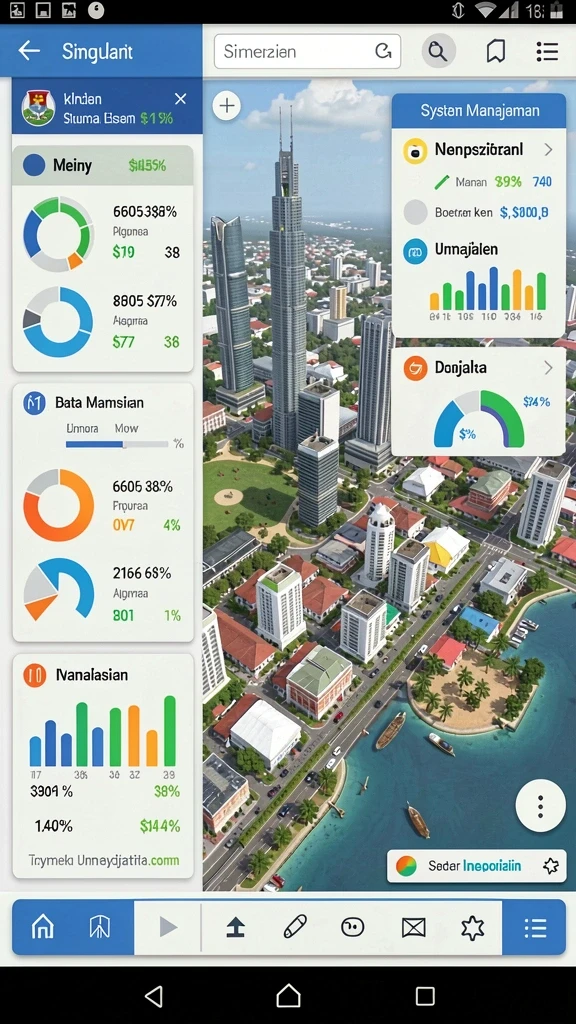Open the list menu in the app bar

(x=547, y=52)
